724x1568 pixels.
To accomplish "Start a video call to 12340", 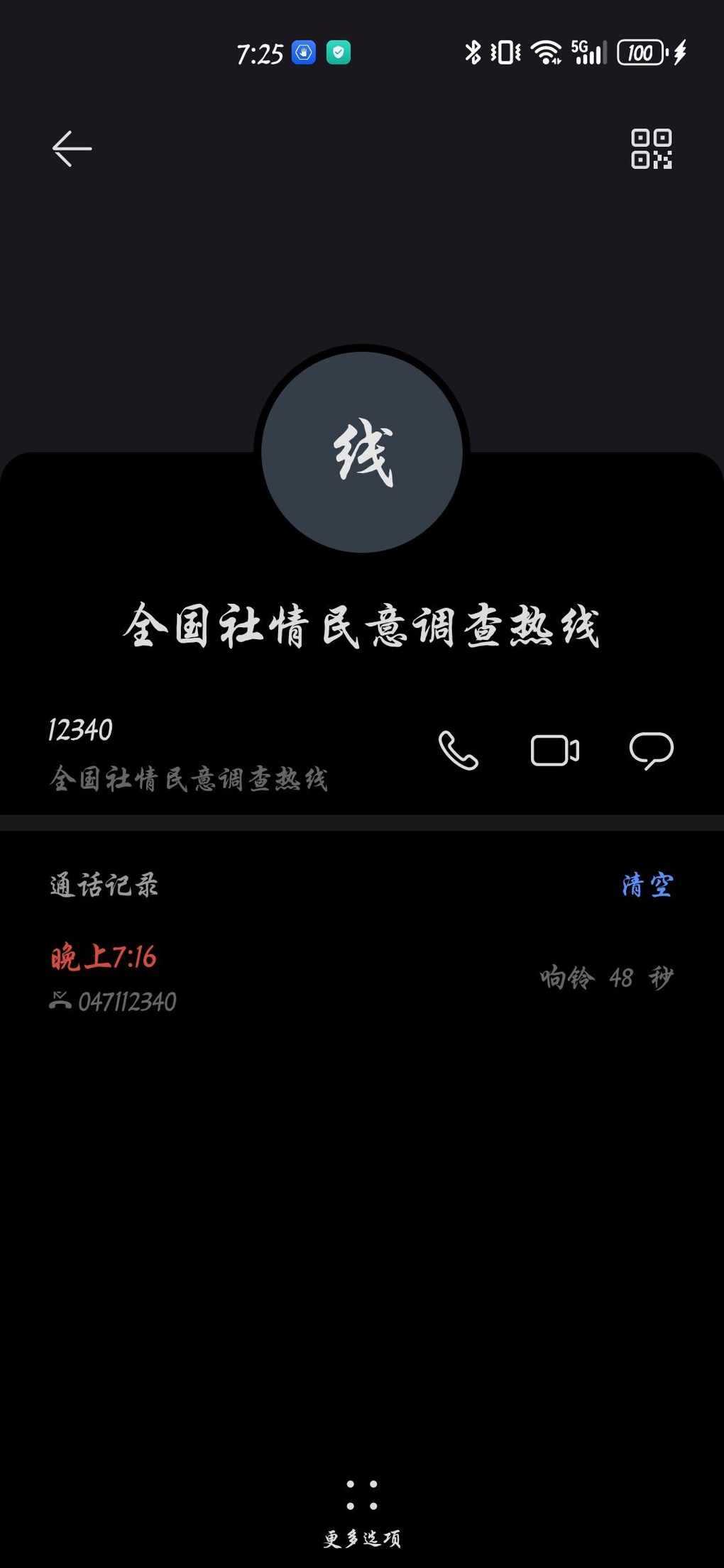I will (x=555, y=751).
